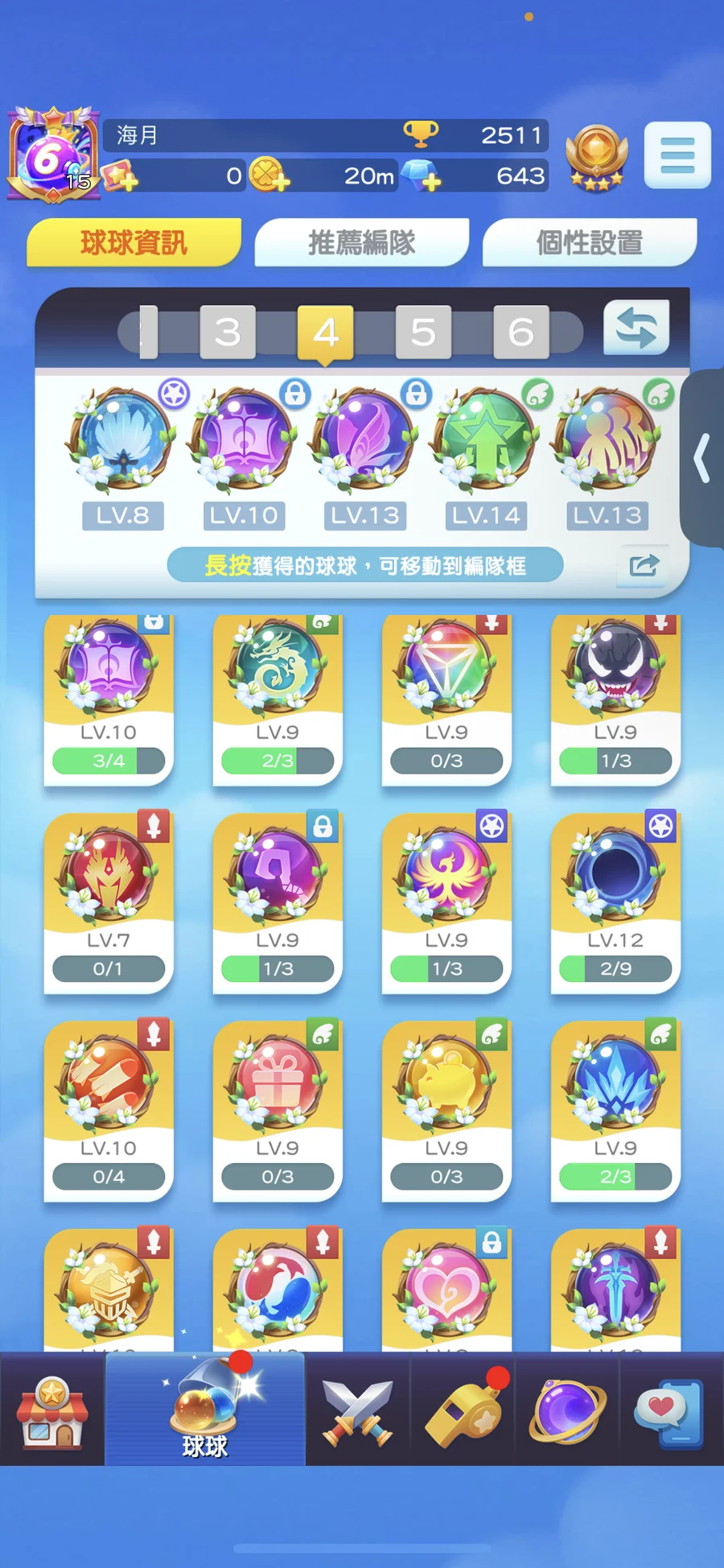Open the crossed swords battle tab

358,1410
